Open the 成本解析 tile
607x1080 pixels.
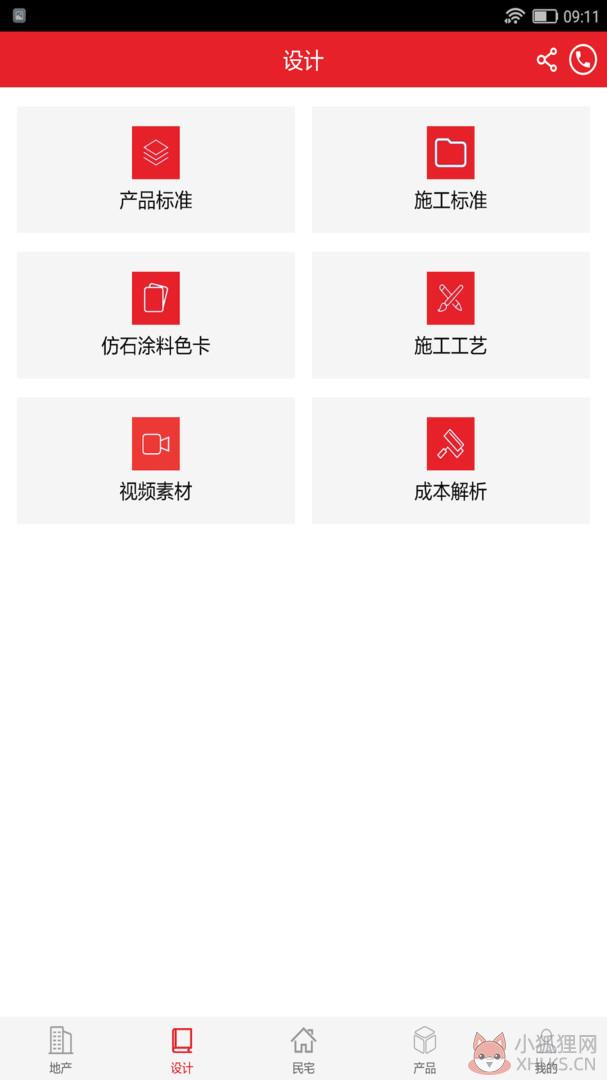pos(451,461)
